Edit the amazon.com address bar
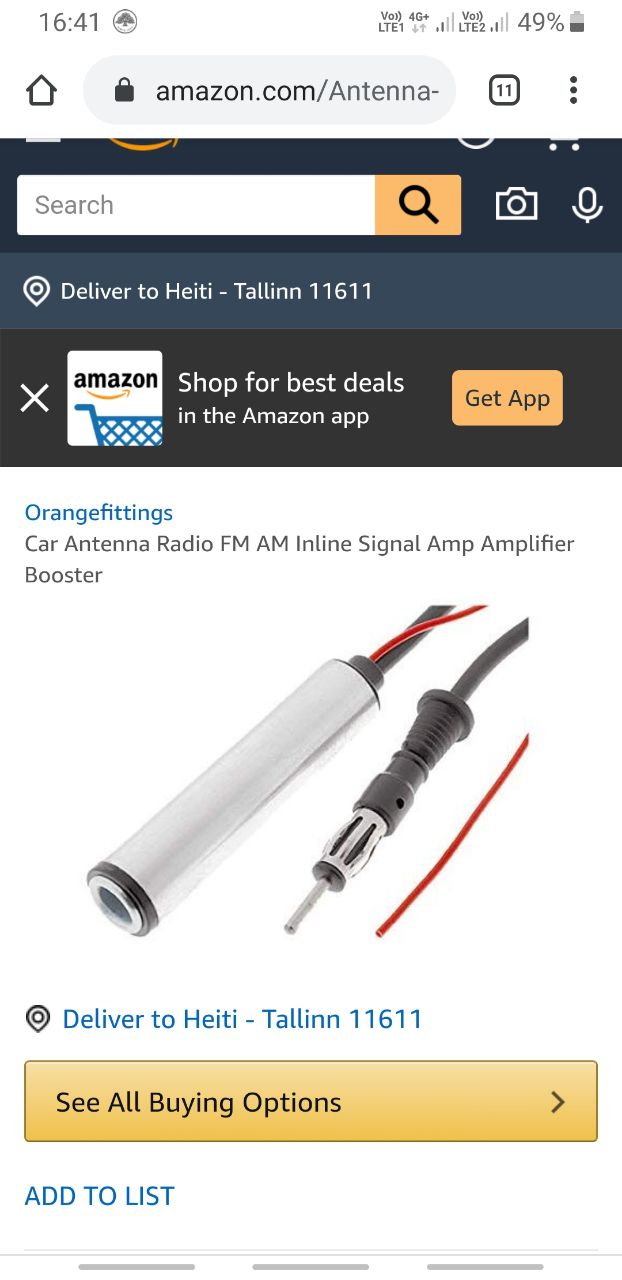The width and height of the screenshot is (622, 1280). tap(296, 92)
